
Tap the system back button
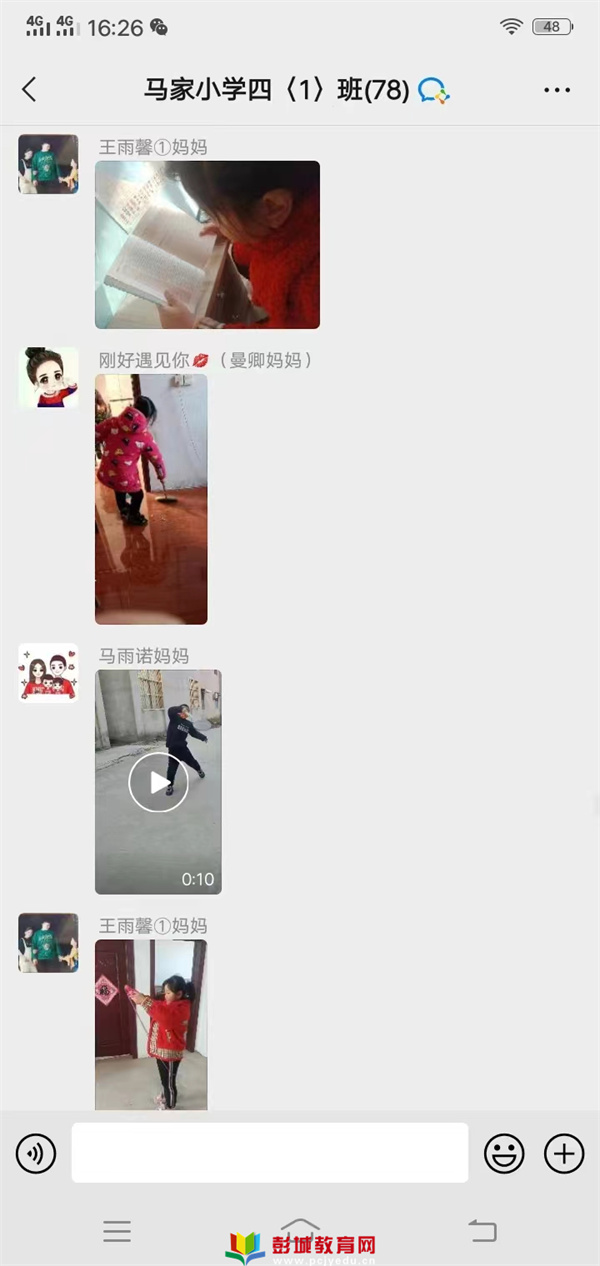(483, 1230)
